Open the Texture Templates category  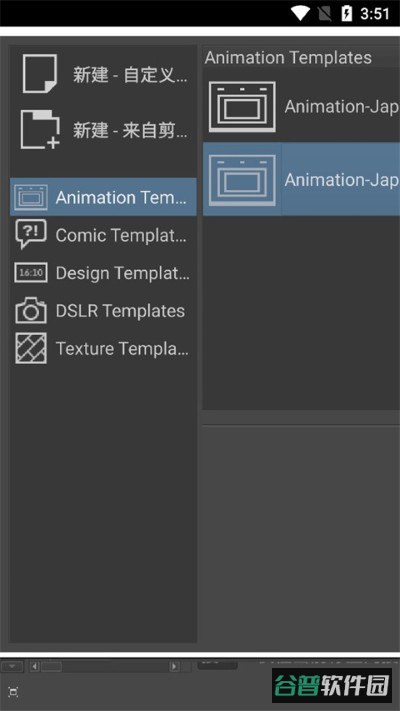[103, 348]
